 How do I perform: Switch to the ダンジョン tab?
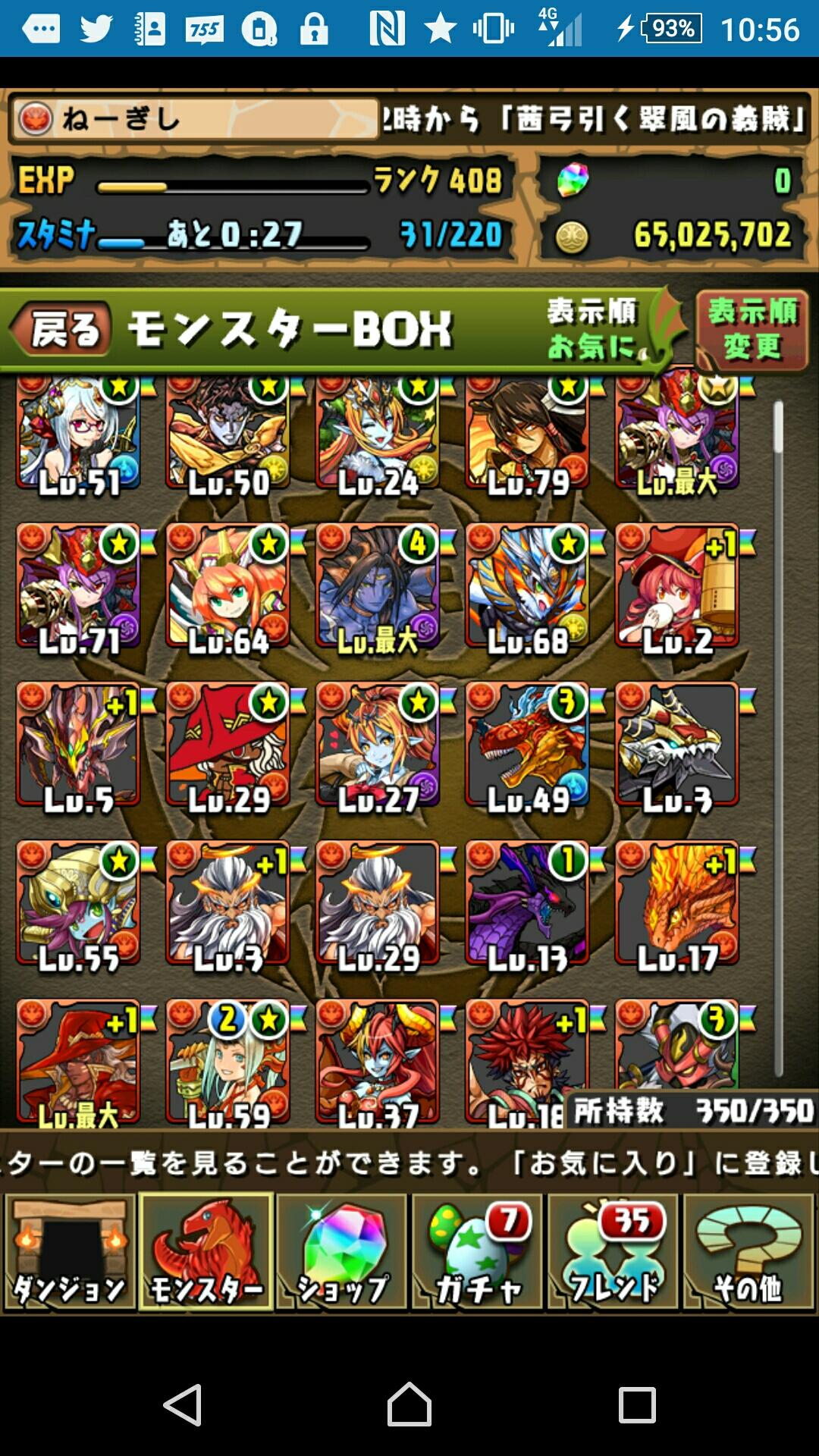70,1252
